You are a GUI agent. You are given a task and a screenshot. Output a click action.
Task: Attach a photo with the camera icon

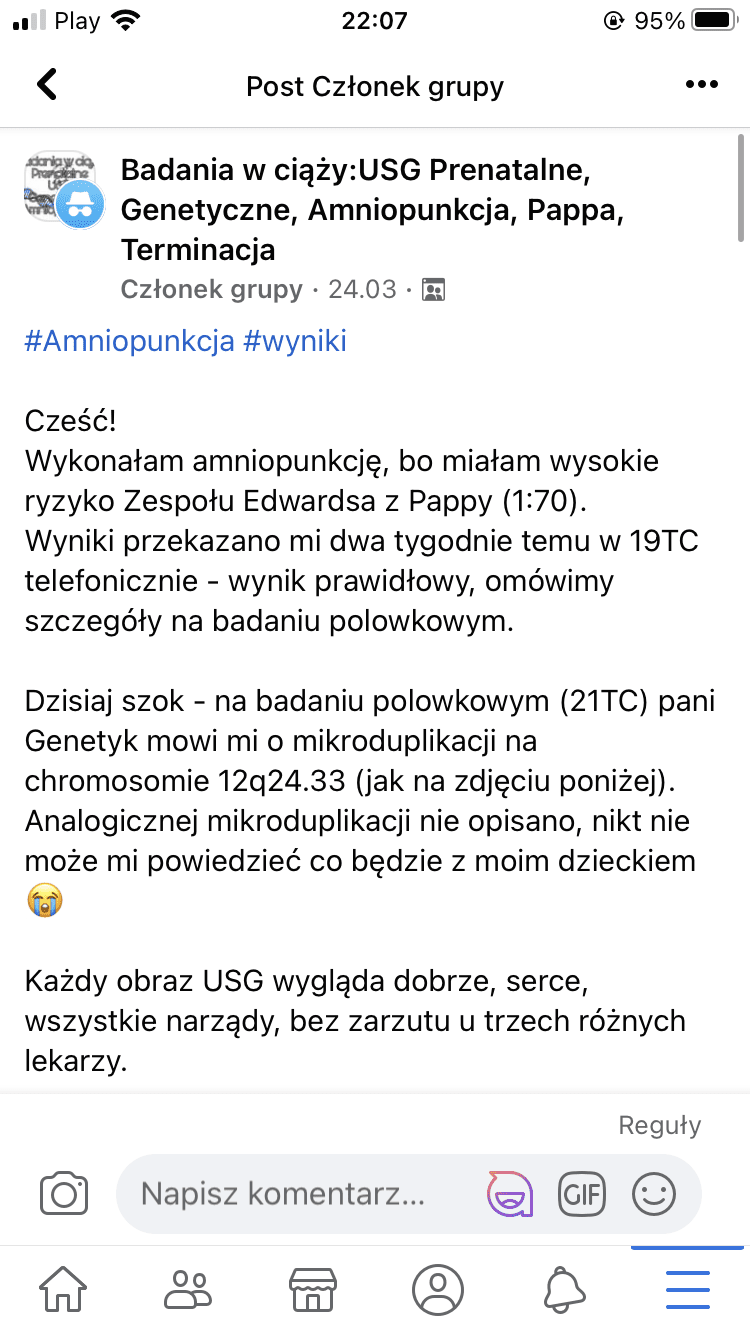click(x=64, y=1194)
